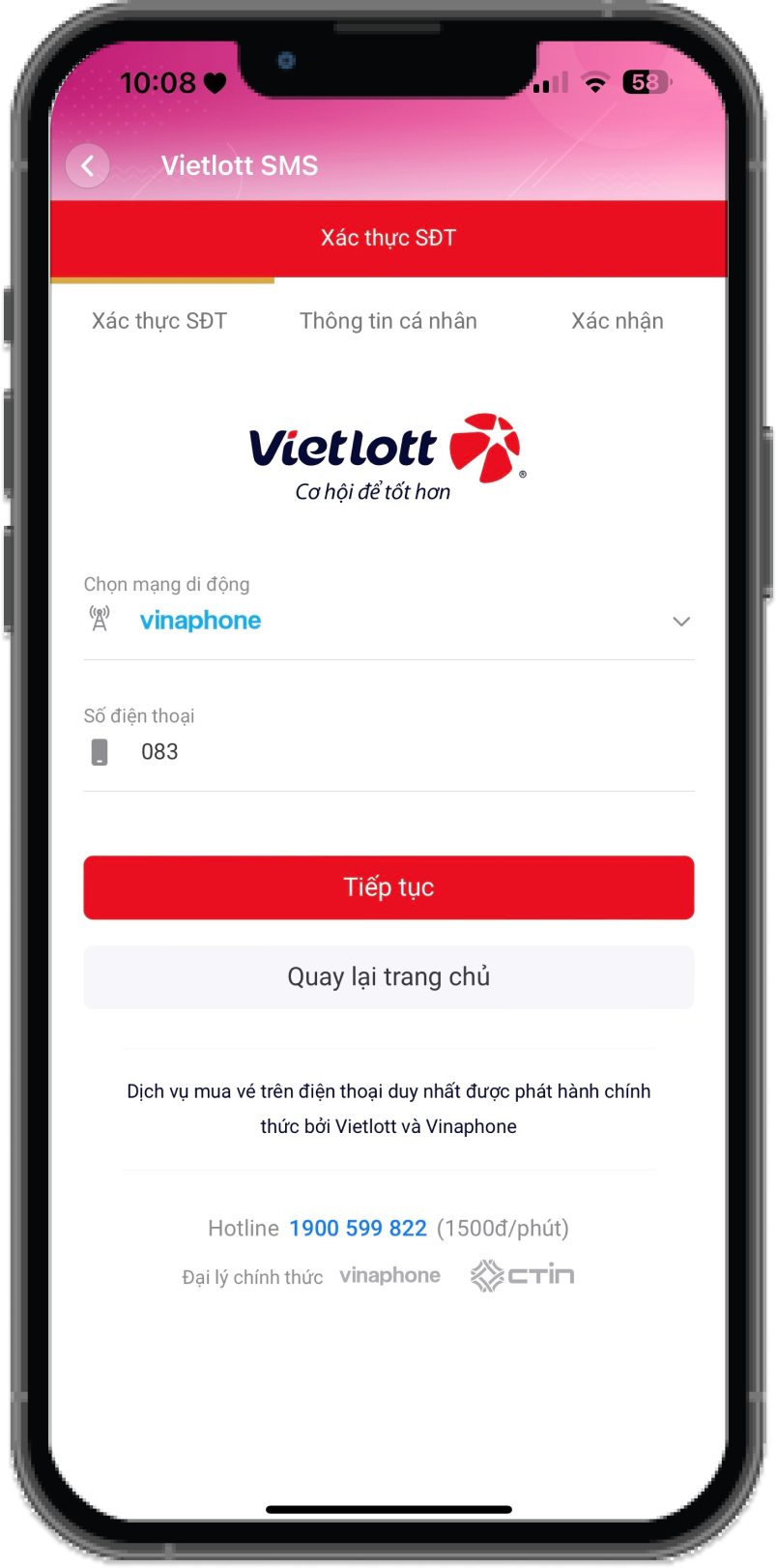
Task: Select the Xác thực SĐT step tab
Action: click(x=159, y=321)
